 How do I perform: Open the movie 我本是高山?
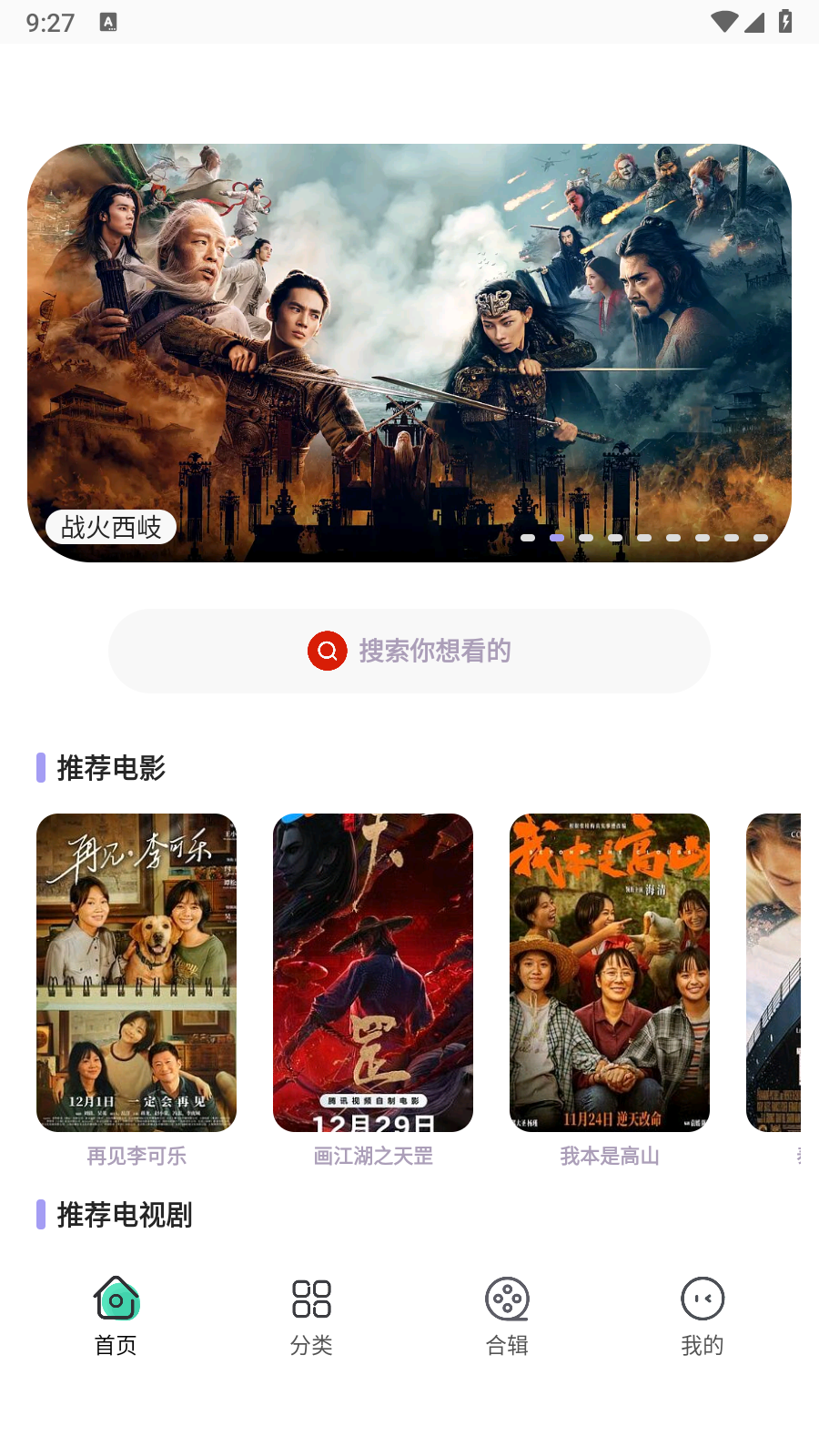610,973
